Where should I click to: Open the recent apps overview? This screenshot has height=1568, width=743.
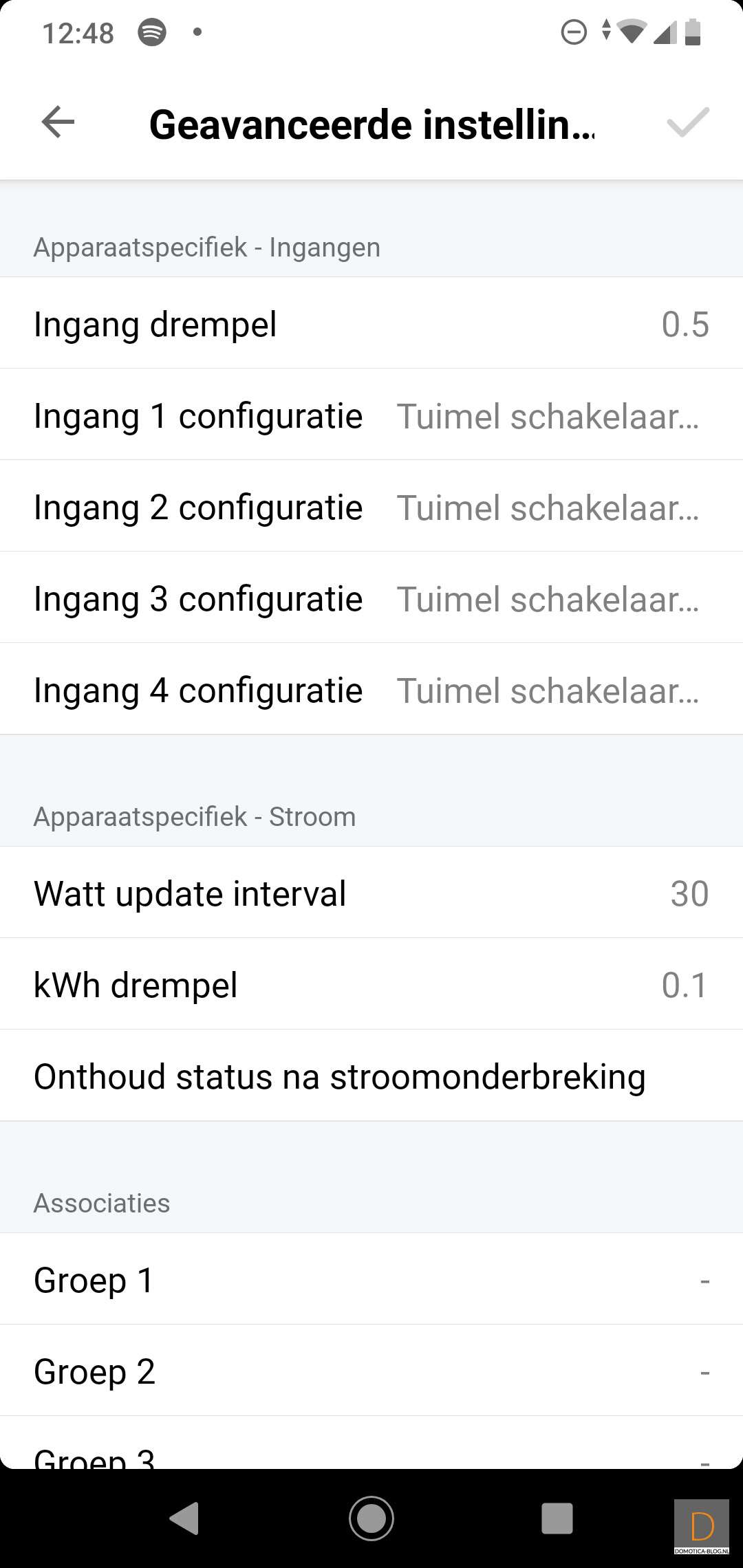[x=557, y=1518]
